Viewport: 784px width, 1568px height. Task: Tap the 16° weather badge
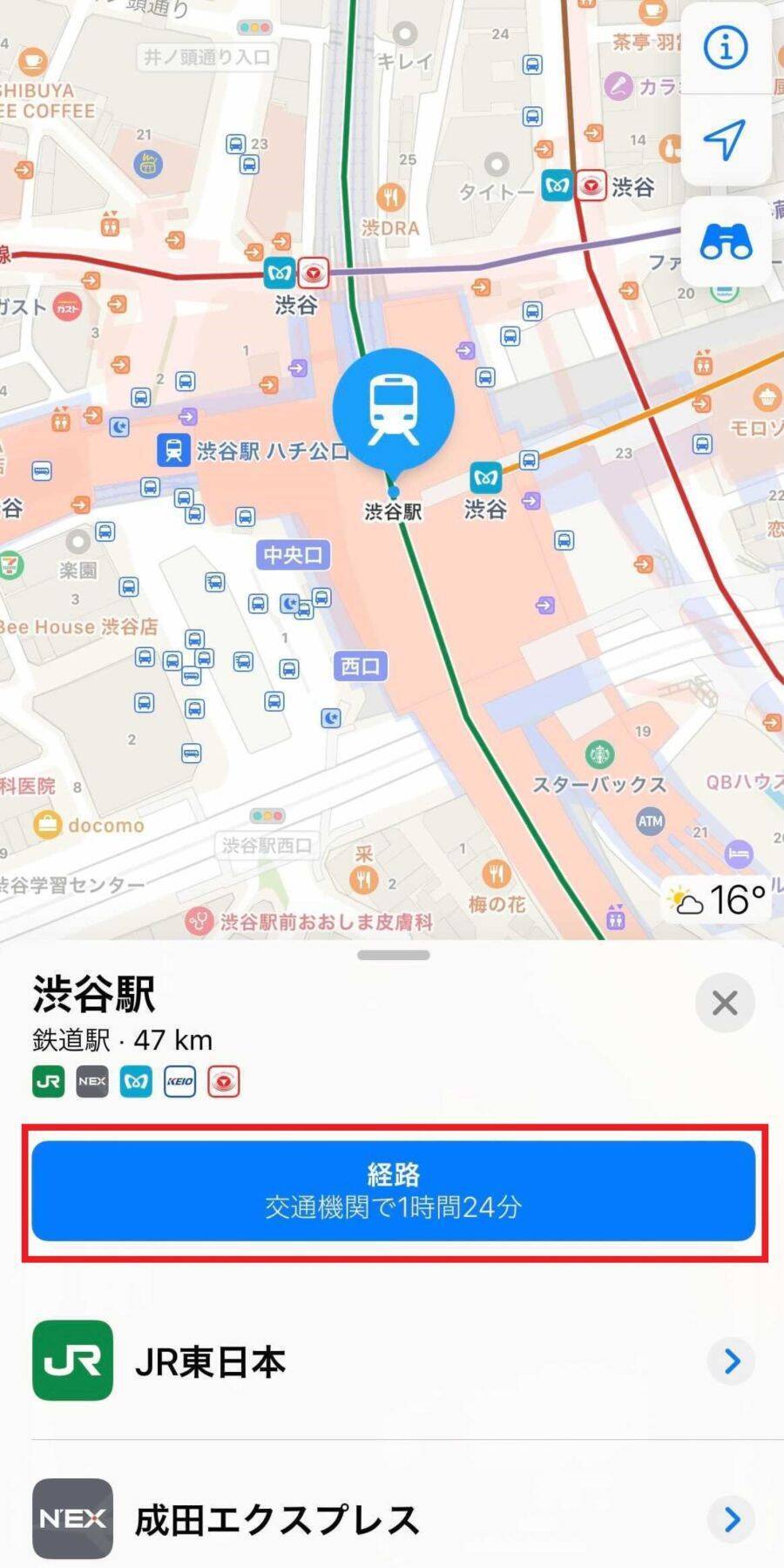click(x=718, y=900)
